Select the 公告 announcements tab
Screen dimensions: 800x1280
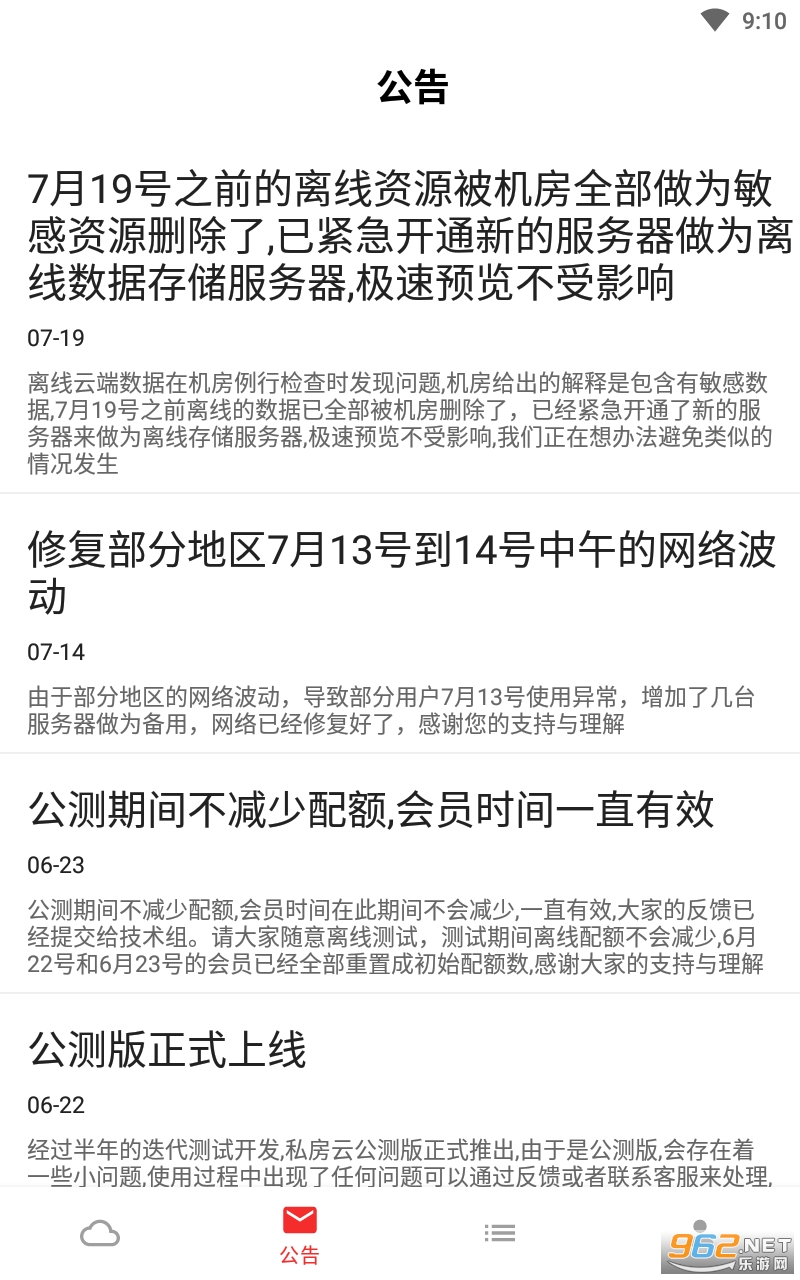point(300,1234)
